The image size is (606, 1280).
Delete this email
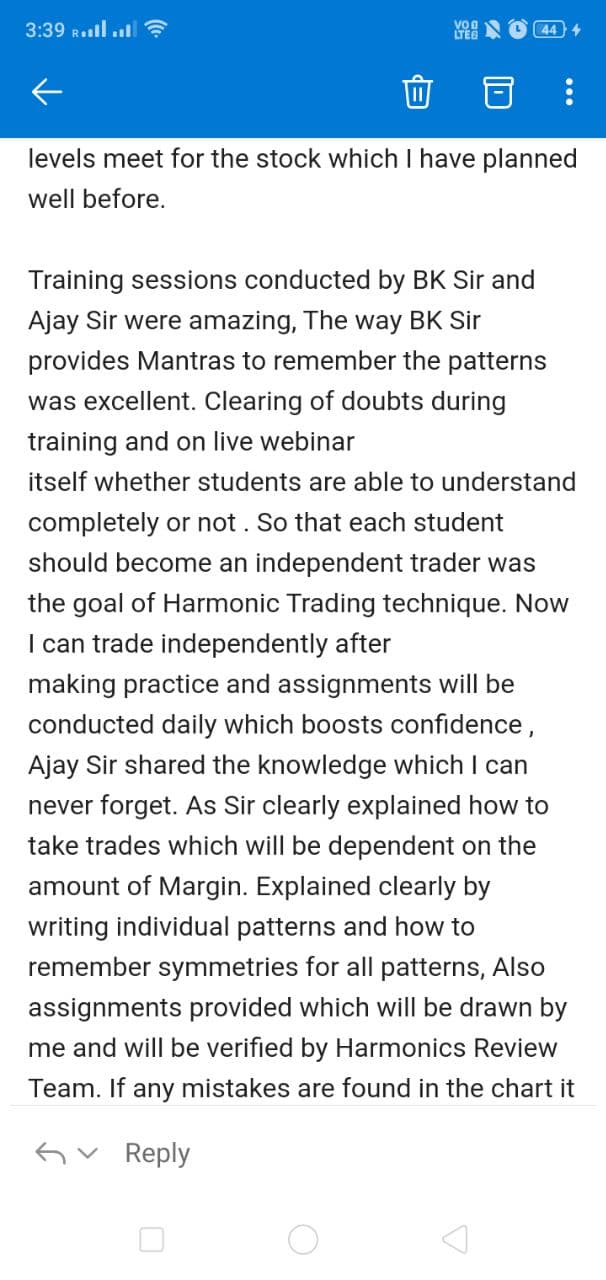tap(416, 93)
